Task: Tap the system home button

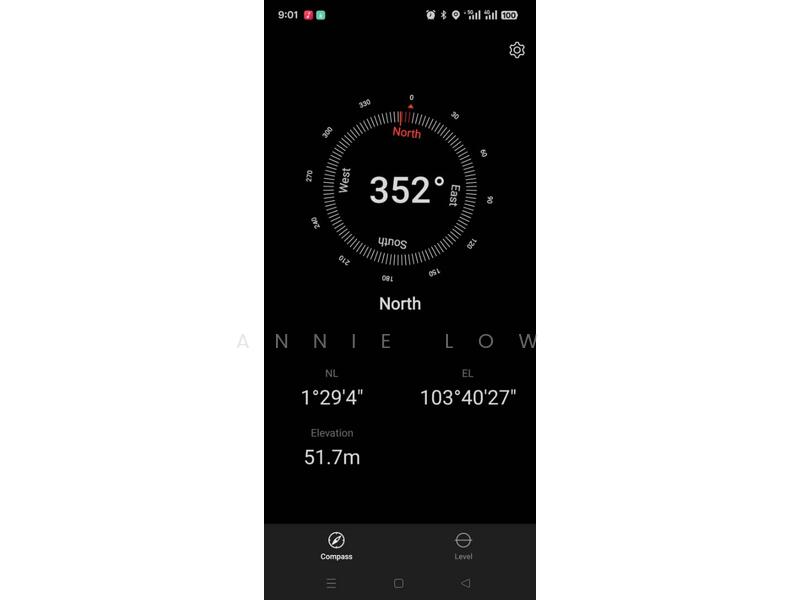Action: coord(399,583)
